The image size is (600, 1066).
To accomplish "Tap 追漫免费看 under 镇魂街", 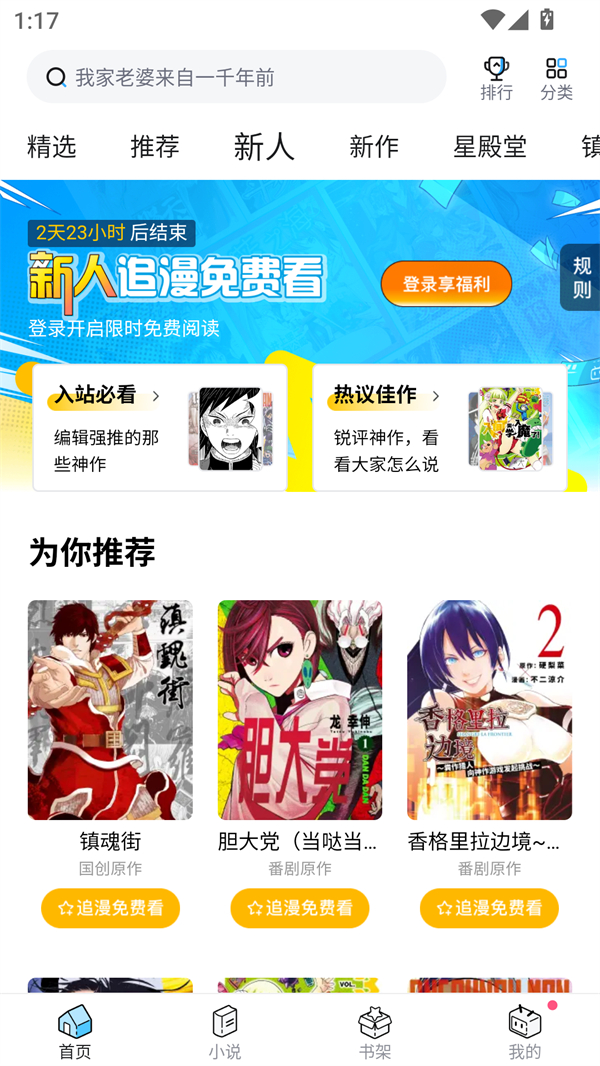I will tap(110, 908).
